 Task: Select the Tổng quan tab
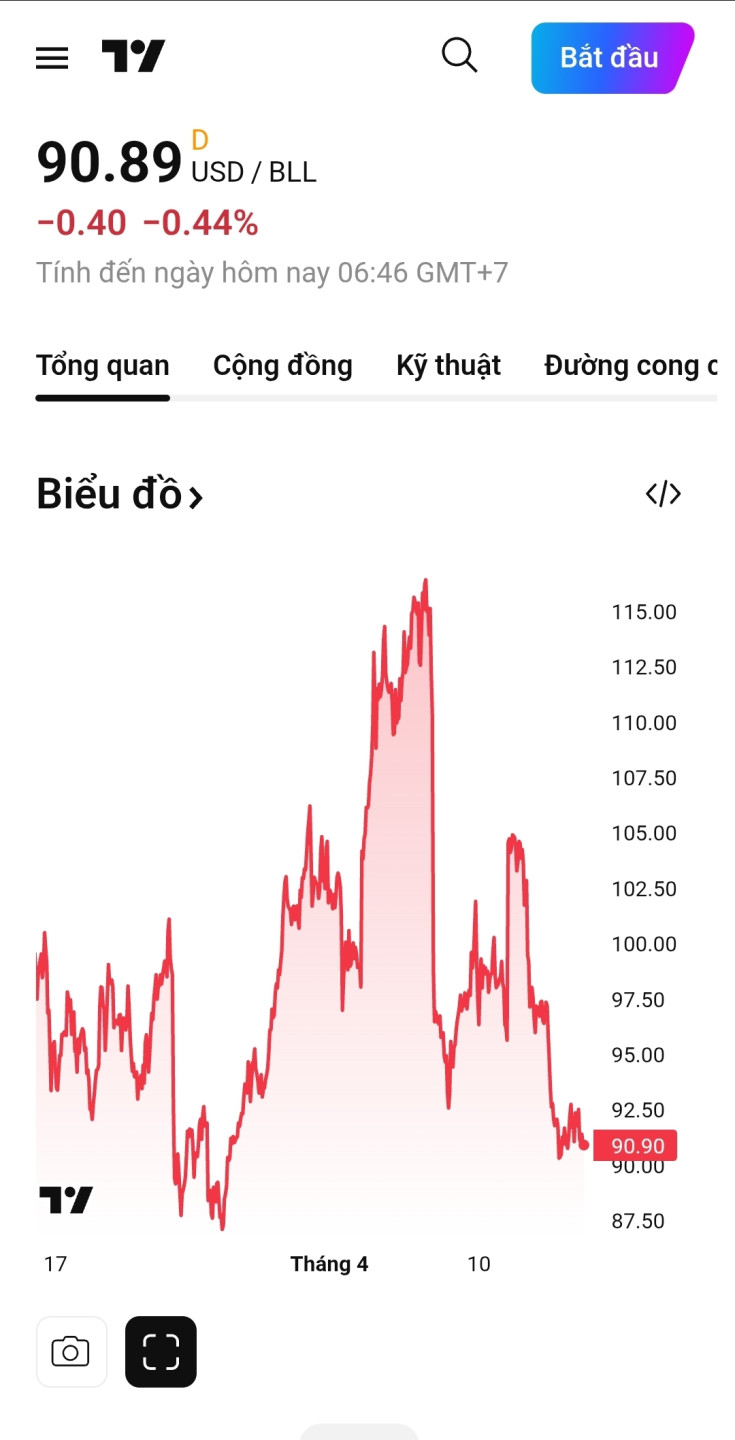103,366
